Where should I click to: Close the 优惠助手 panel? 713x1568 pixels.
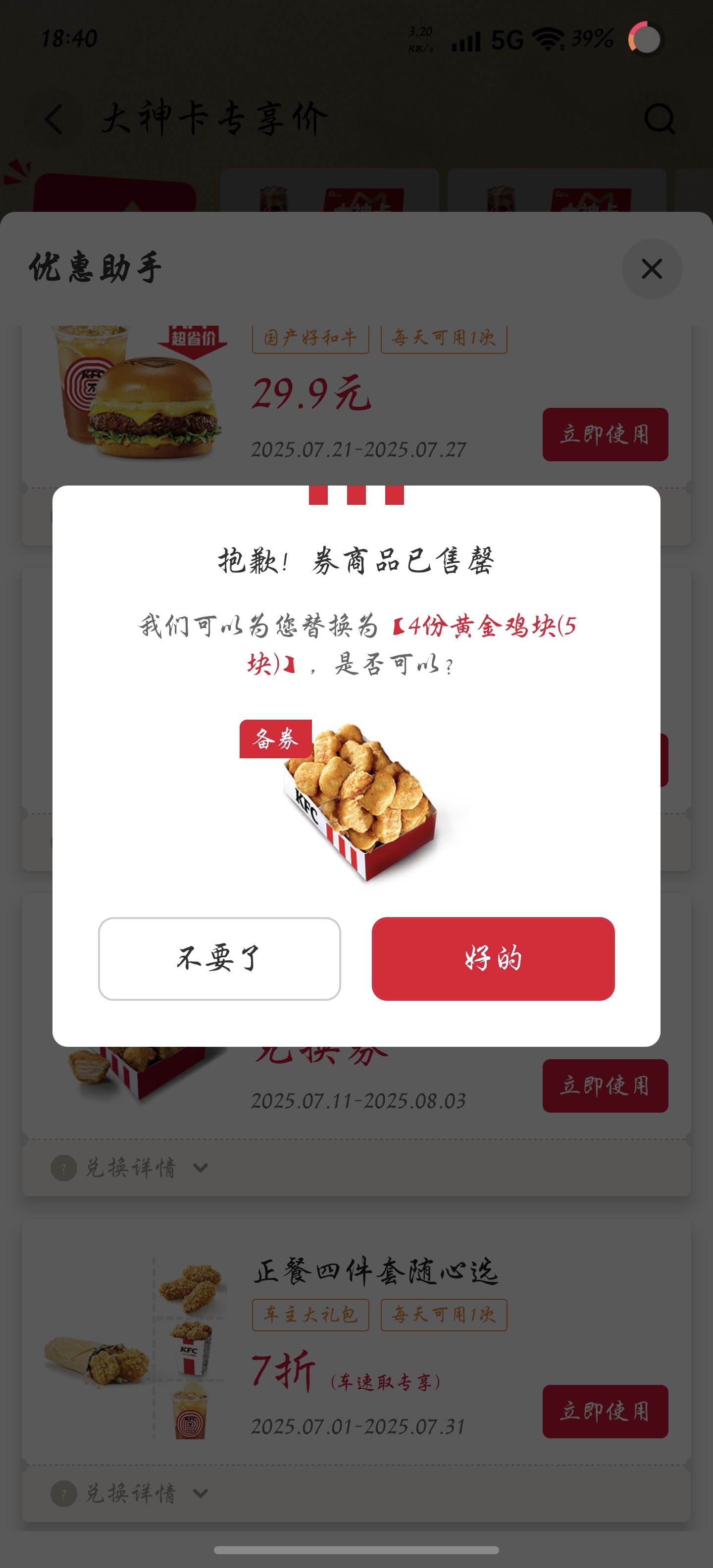point(652,268)
